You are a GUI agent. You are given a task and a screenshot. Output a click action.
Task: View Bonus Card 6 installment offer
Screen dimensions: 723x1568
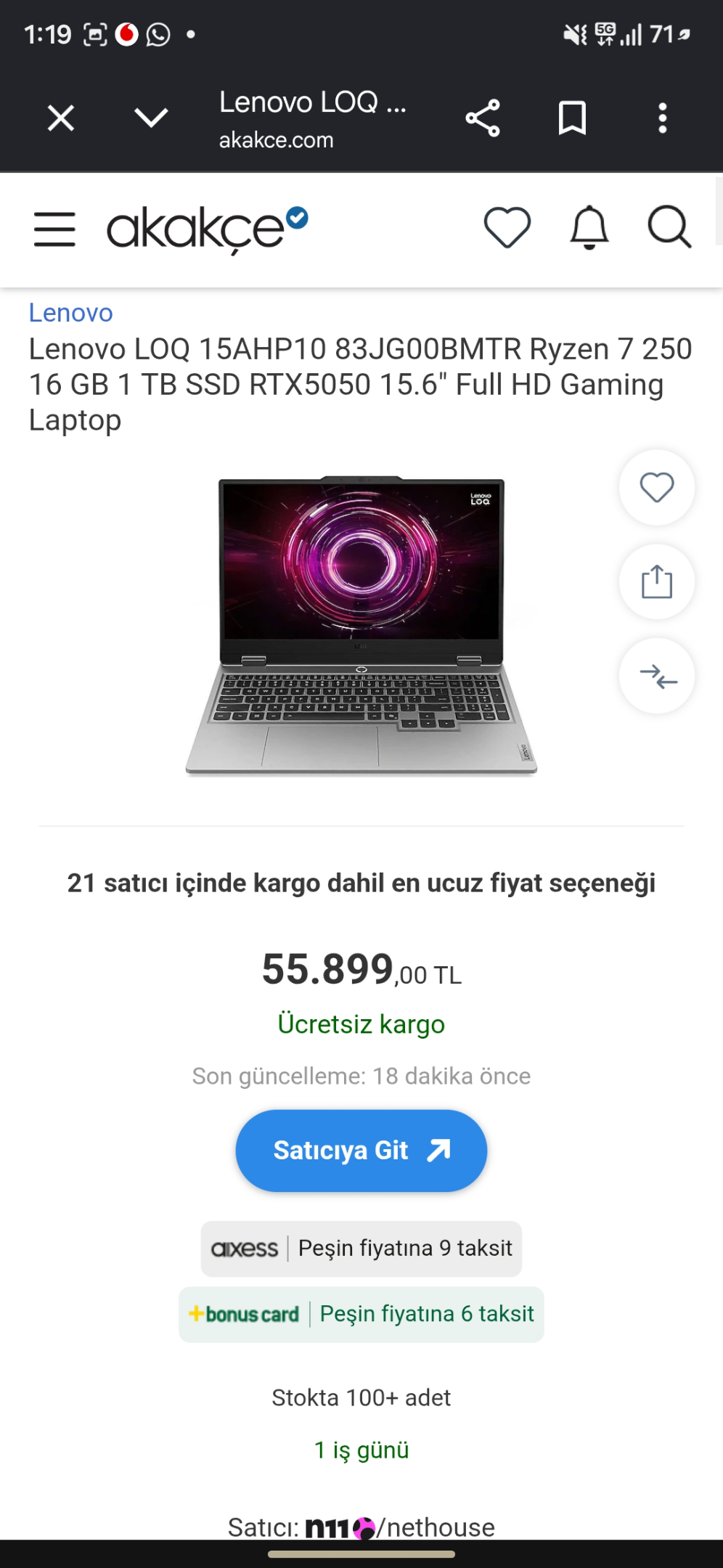click(361, 1314)
